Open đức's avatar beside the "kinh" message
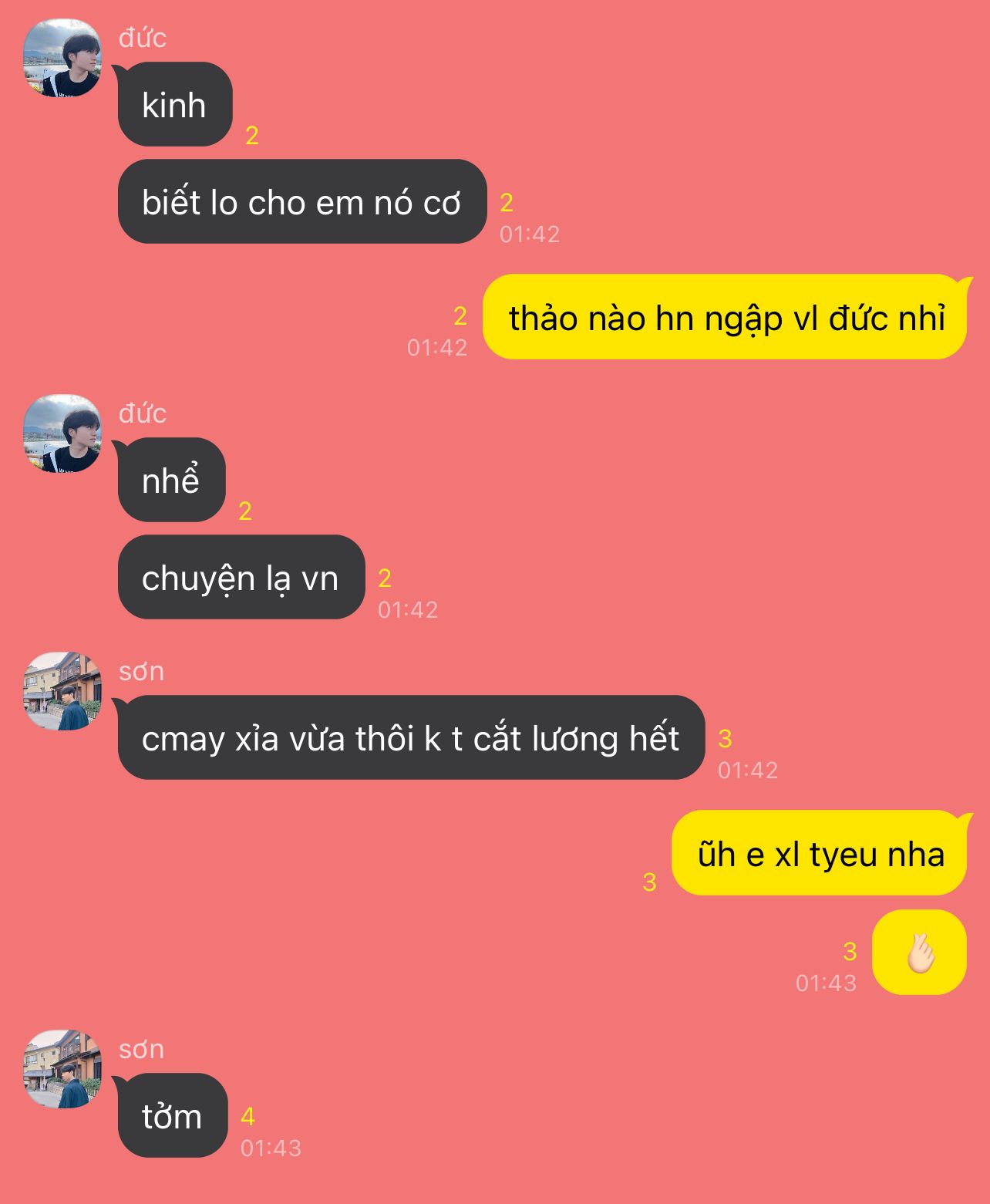990x1204 pixels. tap(62, 59)
